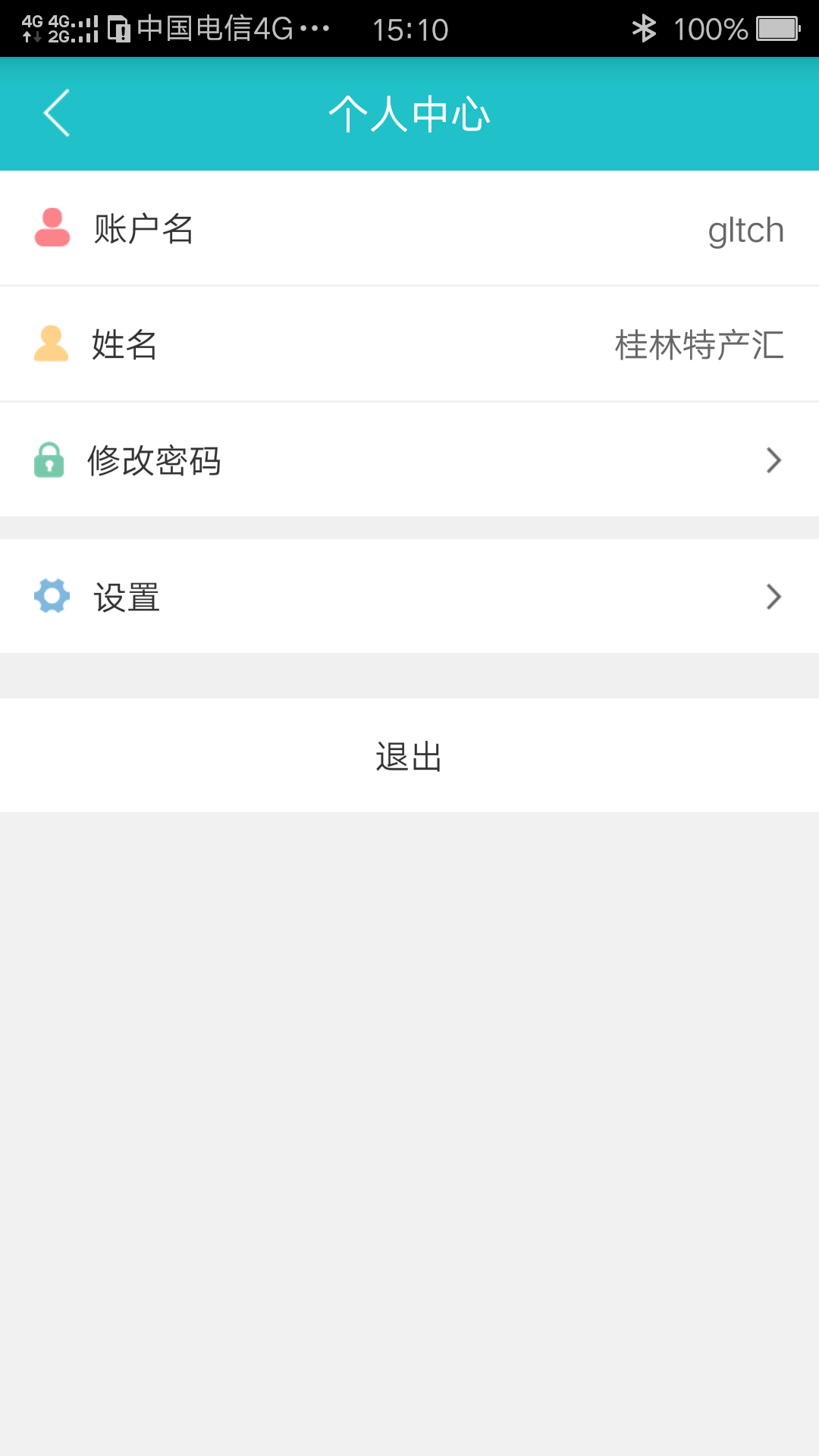This screenshot has height=1456, width=819.
Task: Select the green lock icon for password
Action: tap(51, 460)
